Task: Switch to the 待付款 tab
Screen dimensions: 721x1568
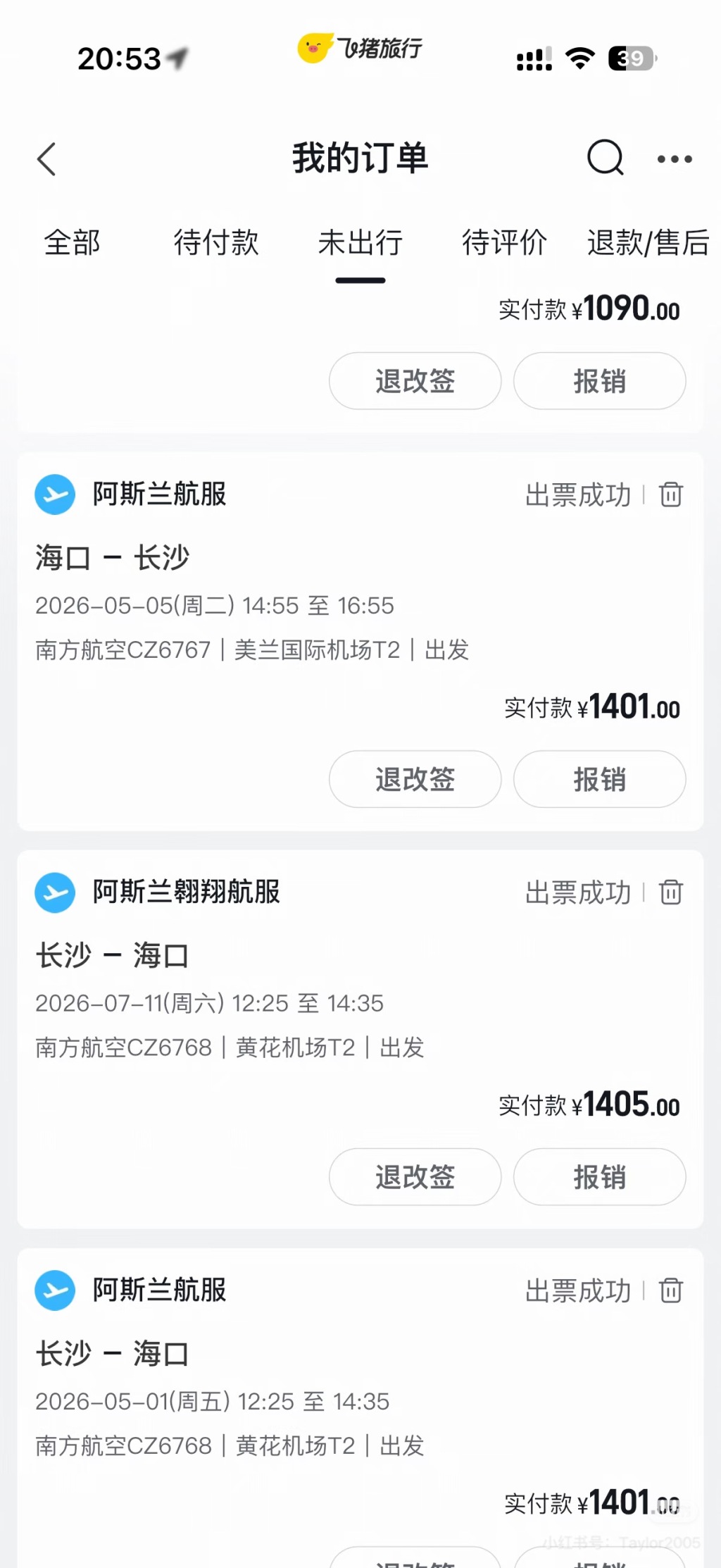Action: click(216, 242)
